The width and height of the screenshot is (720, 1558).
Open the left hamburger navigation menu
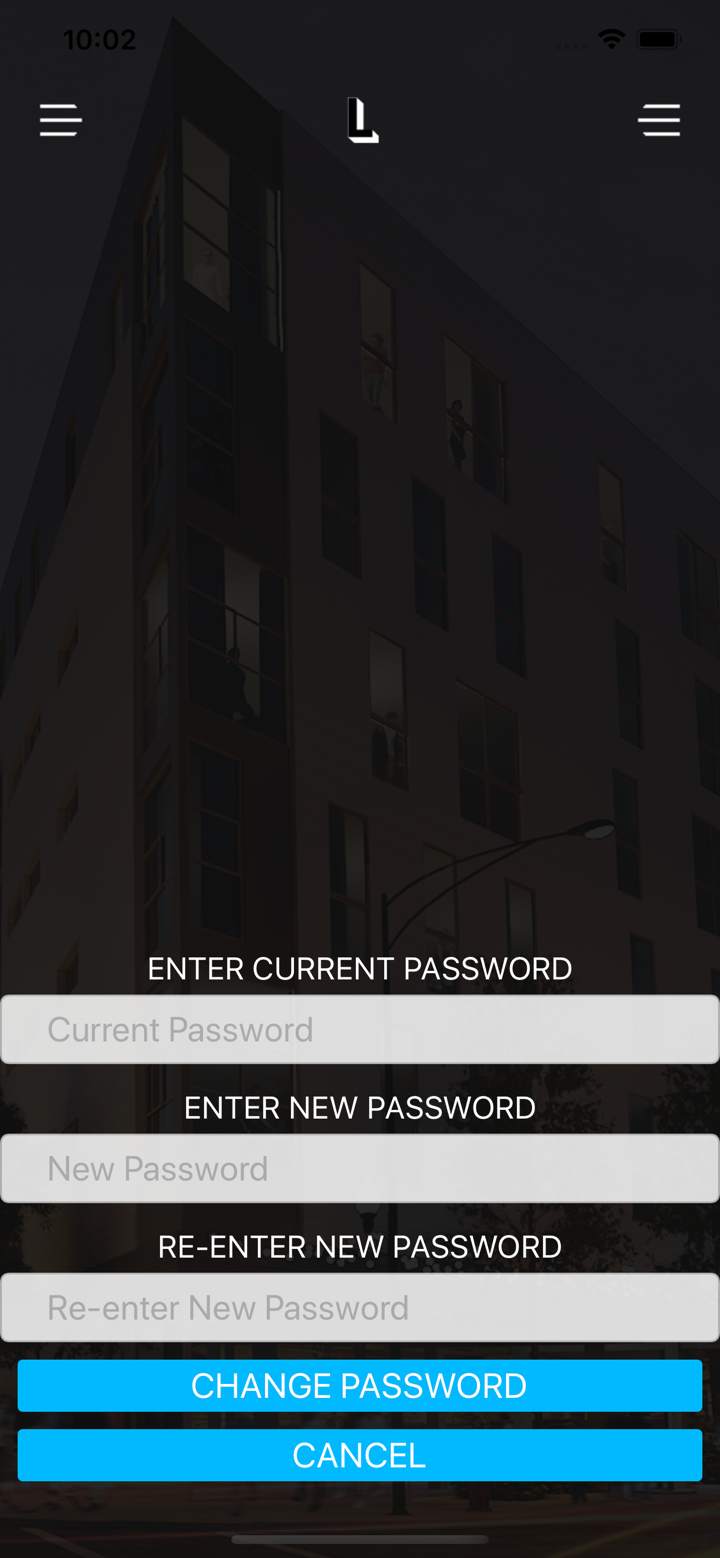click(60, 119)
